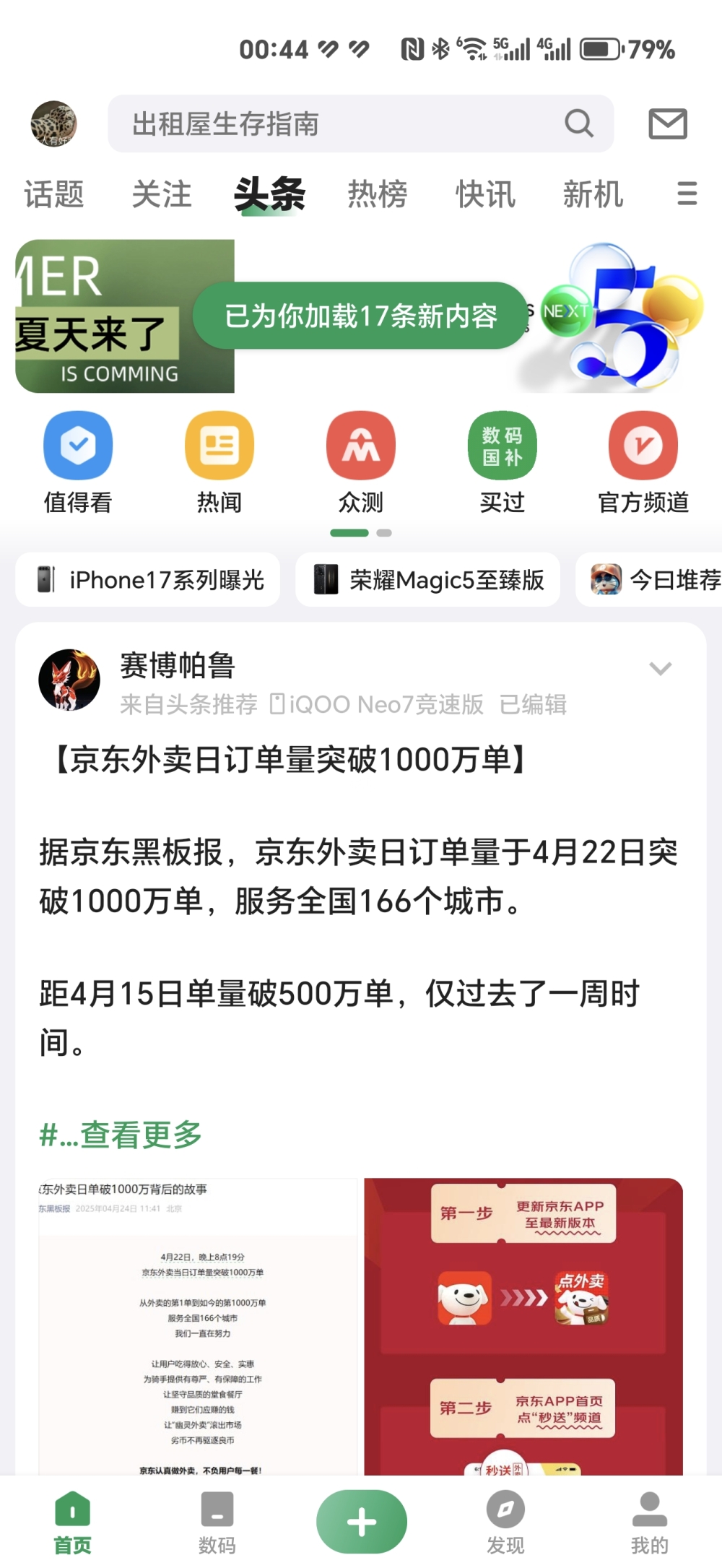Expand the options chevron on 赛博帕鲁's post
Viewport: 722px width, 1568px height.
pos(660,668)
